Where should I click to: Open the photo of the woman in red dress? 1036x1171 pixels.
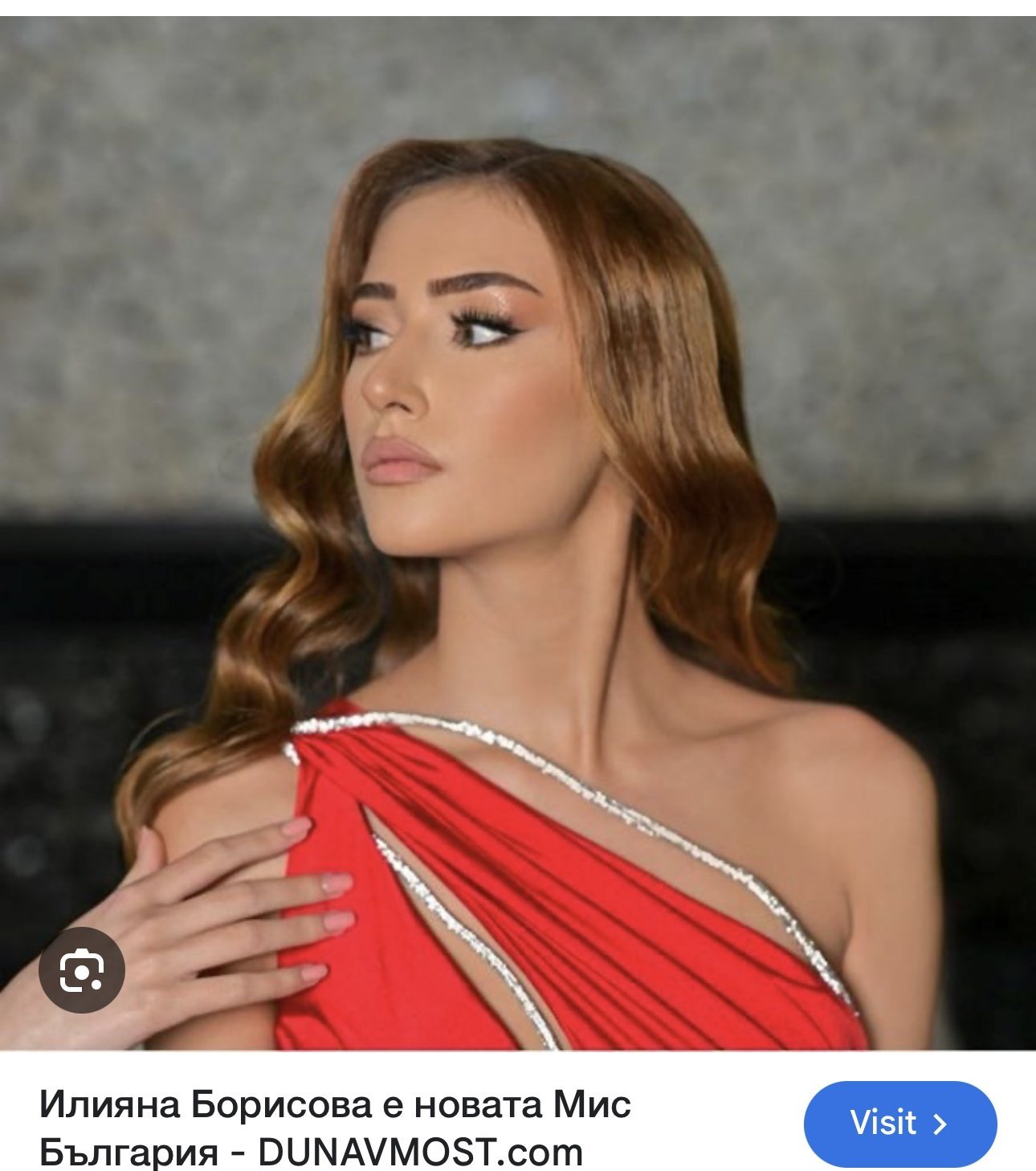tap(518, 532)
